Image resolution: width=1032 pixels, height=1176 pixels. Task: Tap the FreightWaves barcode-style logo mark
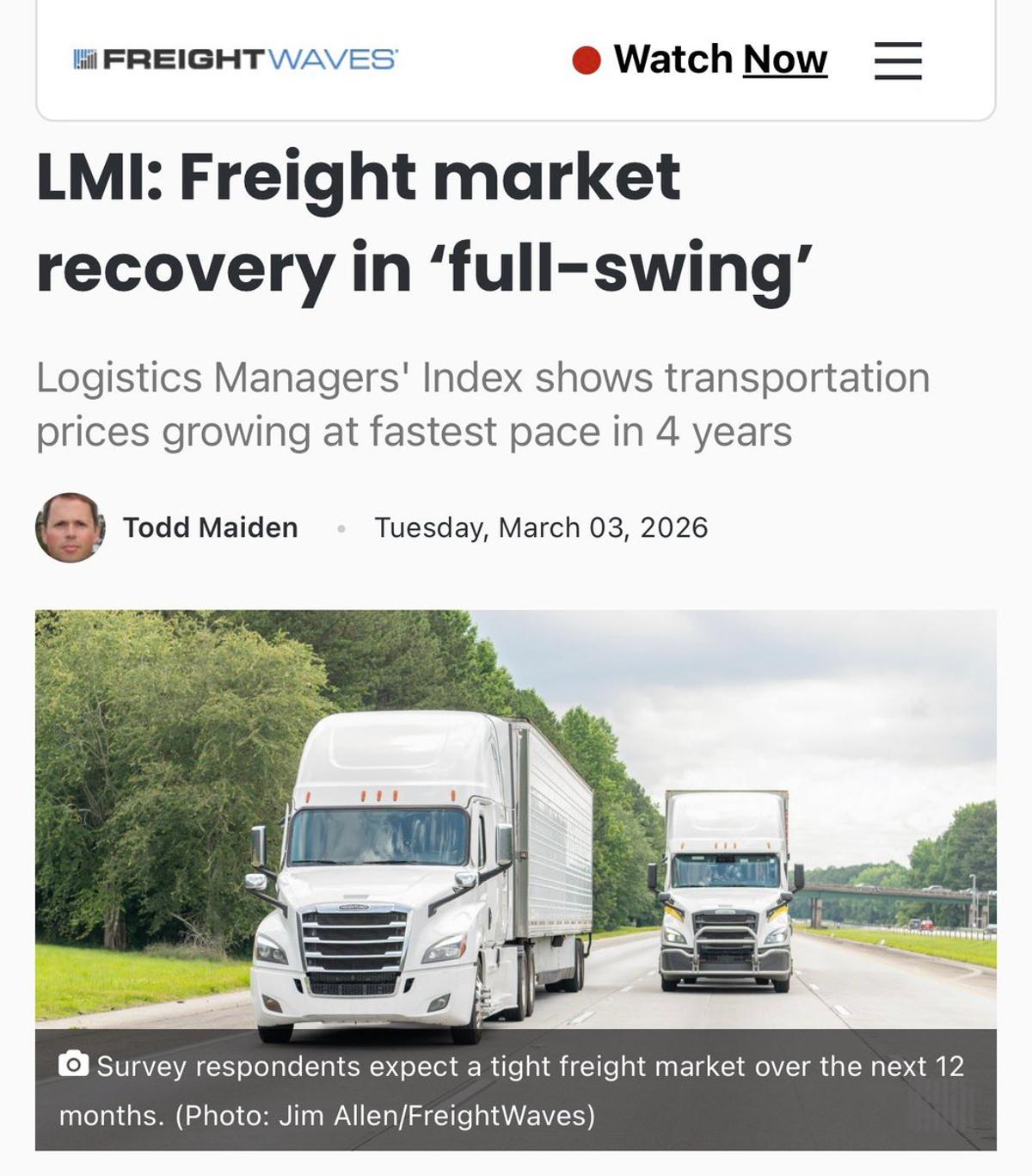(x=86, y=58)
